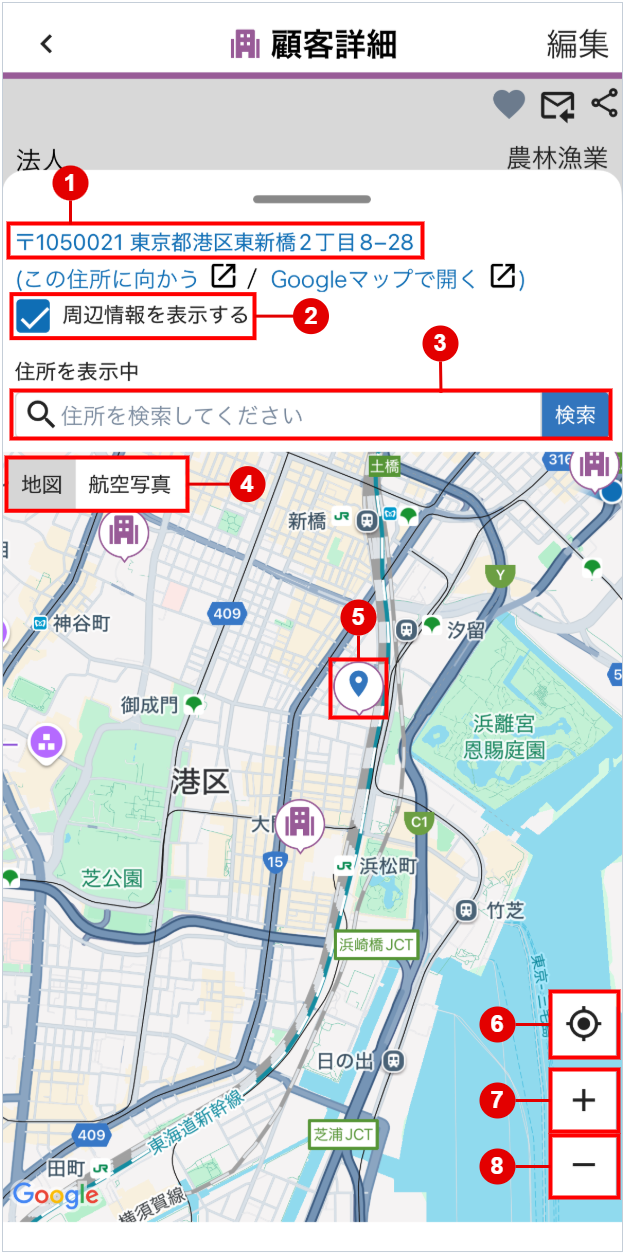Zoom out the map with minus
The width and height of the screenshot is (624, 1254).
583,1165
